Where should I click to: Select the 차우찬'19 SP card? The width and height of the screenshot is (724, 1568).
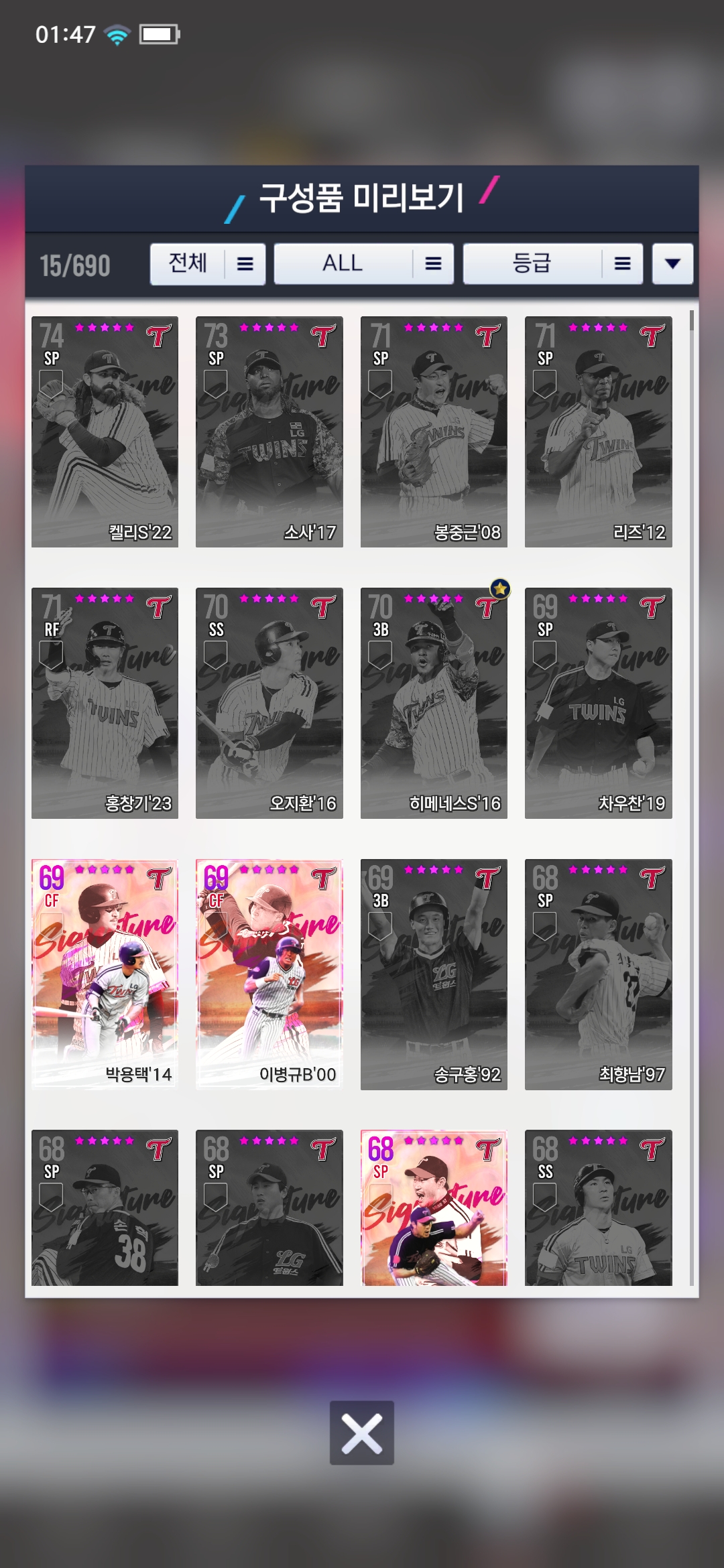pos(598,703)
